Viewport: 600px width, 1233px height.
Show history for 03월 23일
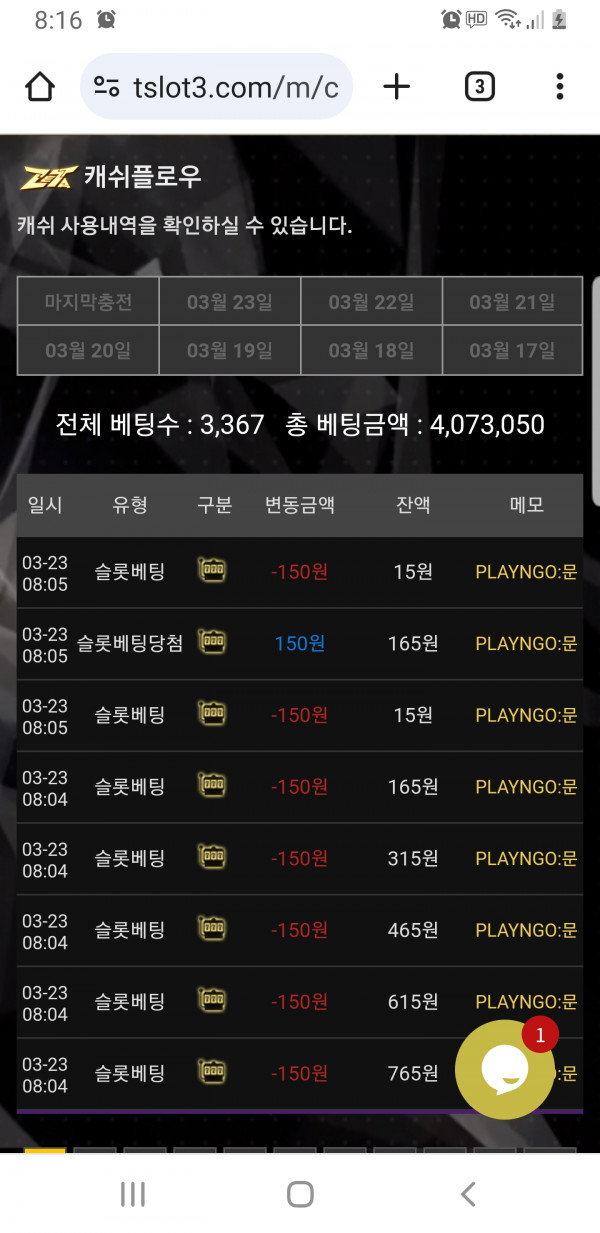point(230,302)
